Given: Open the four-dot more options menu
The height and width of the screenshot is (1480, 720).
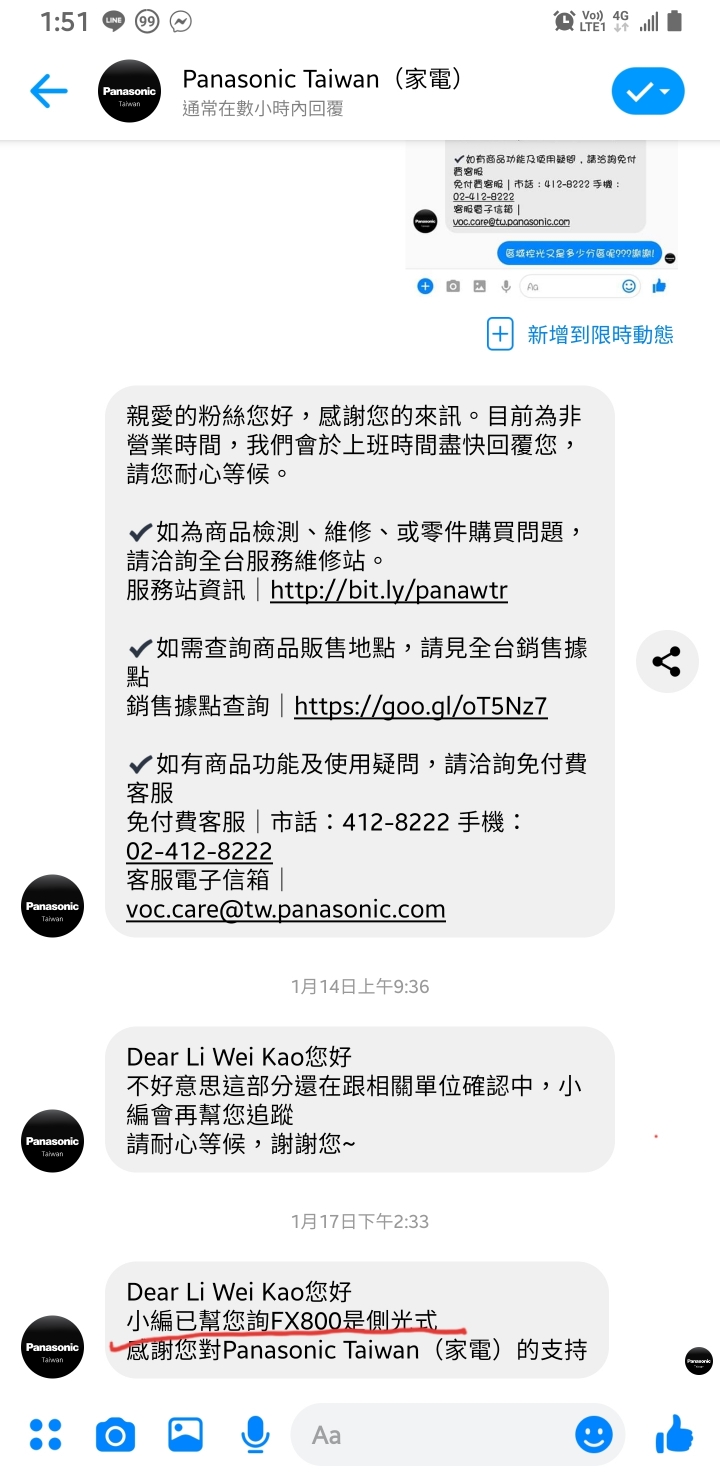Looking at the screenshot, I should pyautogui.click(x=45, y=1434).
